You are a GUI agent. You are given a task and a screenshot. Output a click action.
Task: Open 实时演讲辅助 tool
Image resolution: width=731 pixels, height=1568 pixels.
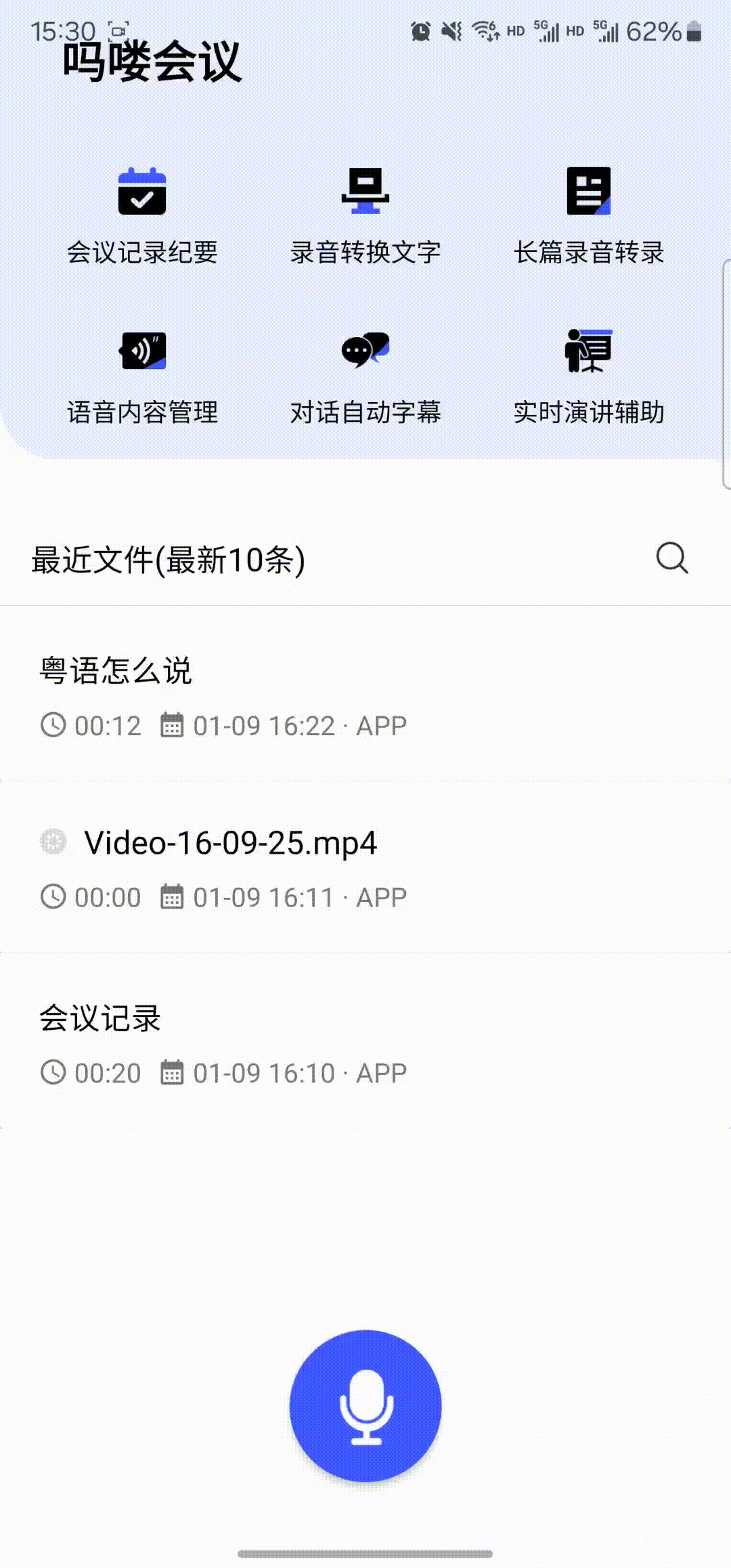tap(589, 376)
